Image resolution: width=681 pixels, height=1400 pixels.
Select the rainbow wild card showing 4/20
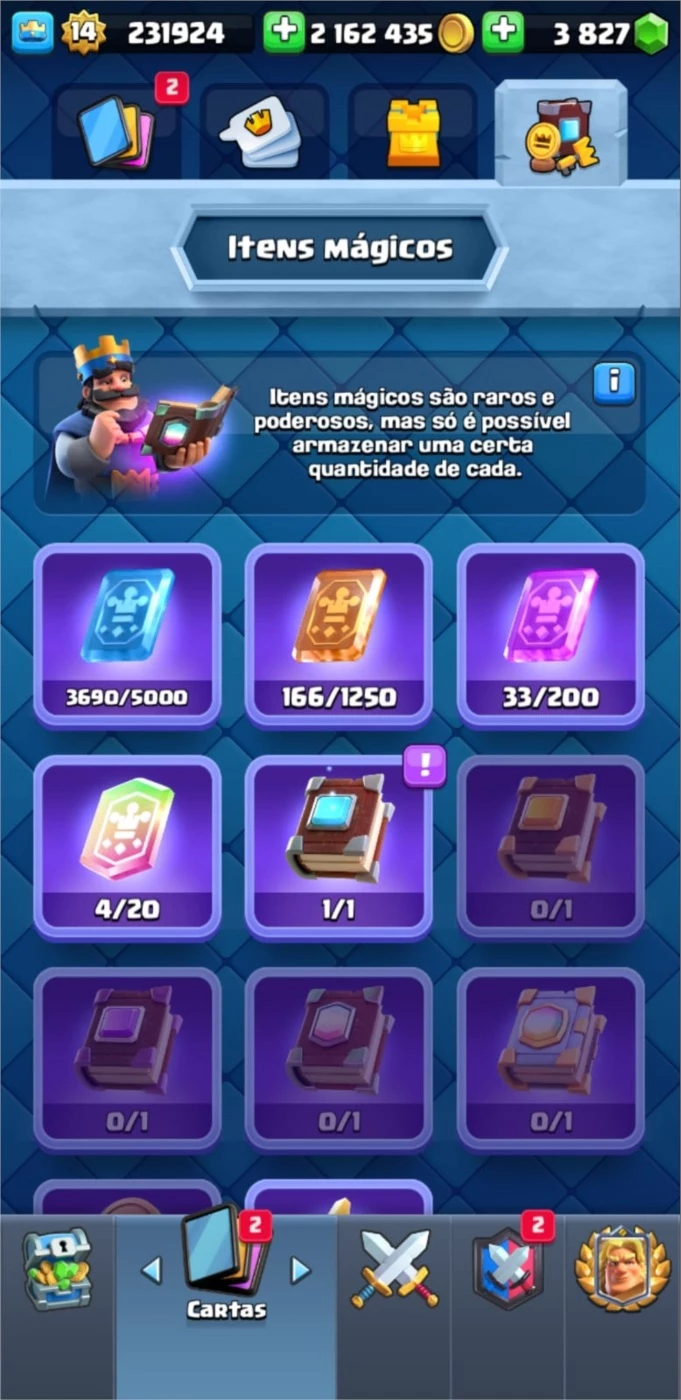click(x=127, y=847)
